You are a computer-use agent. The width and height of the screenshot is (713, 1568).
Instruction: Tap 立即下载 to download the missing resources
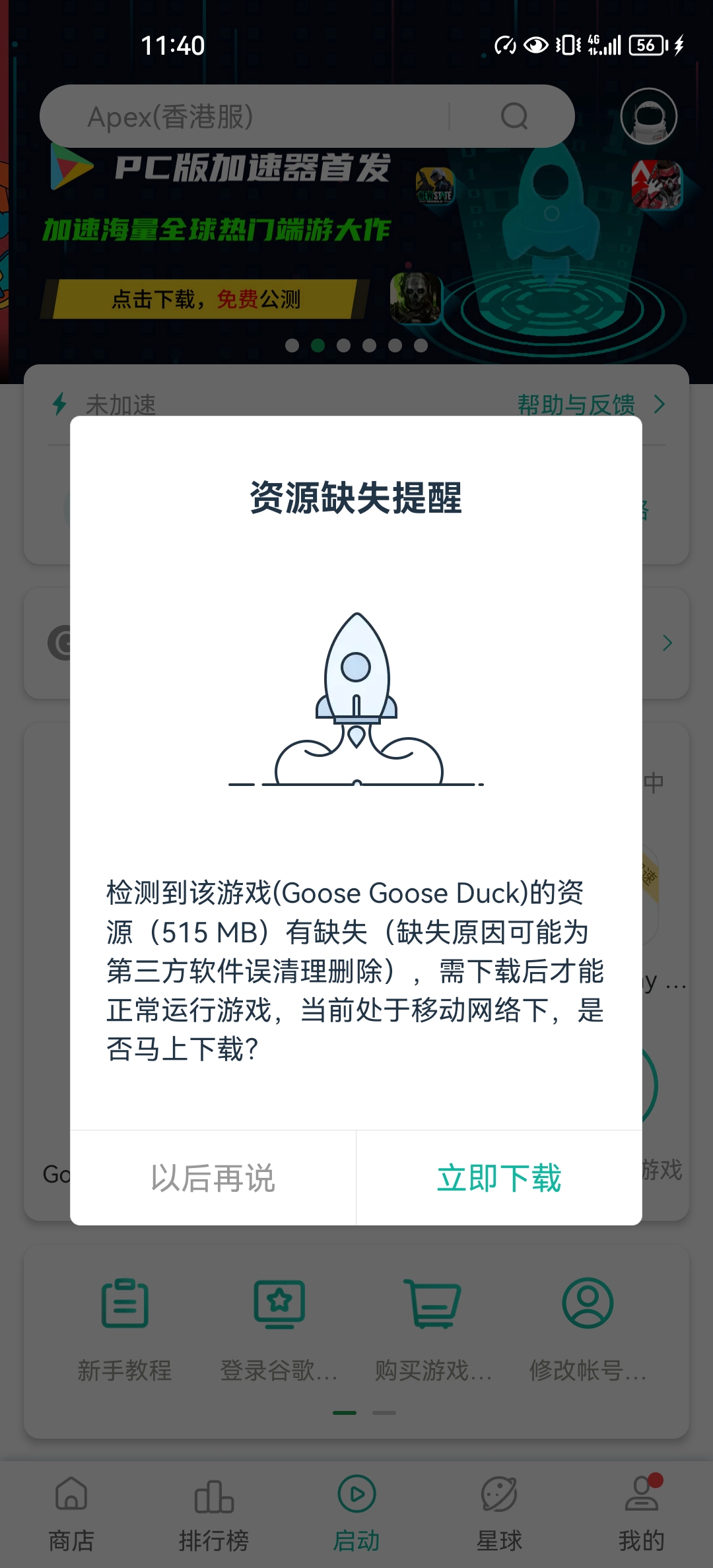tap(499, 1178)
